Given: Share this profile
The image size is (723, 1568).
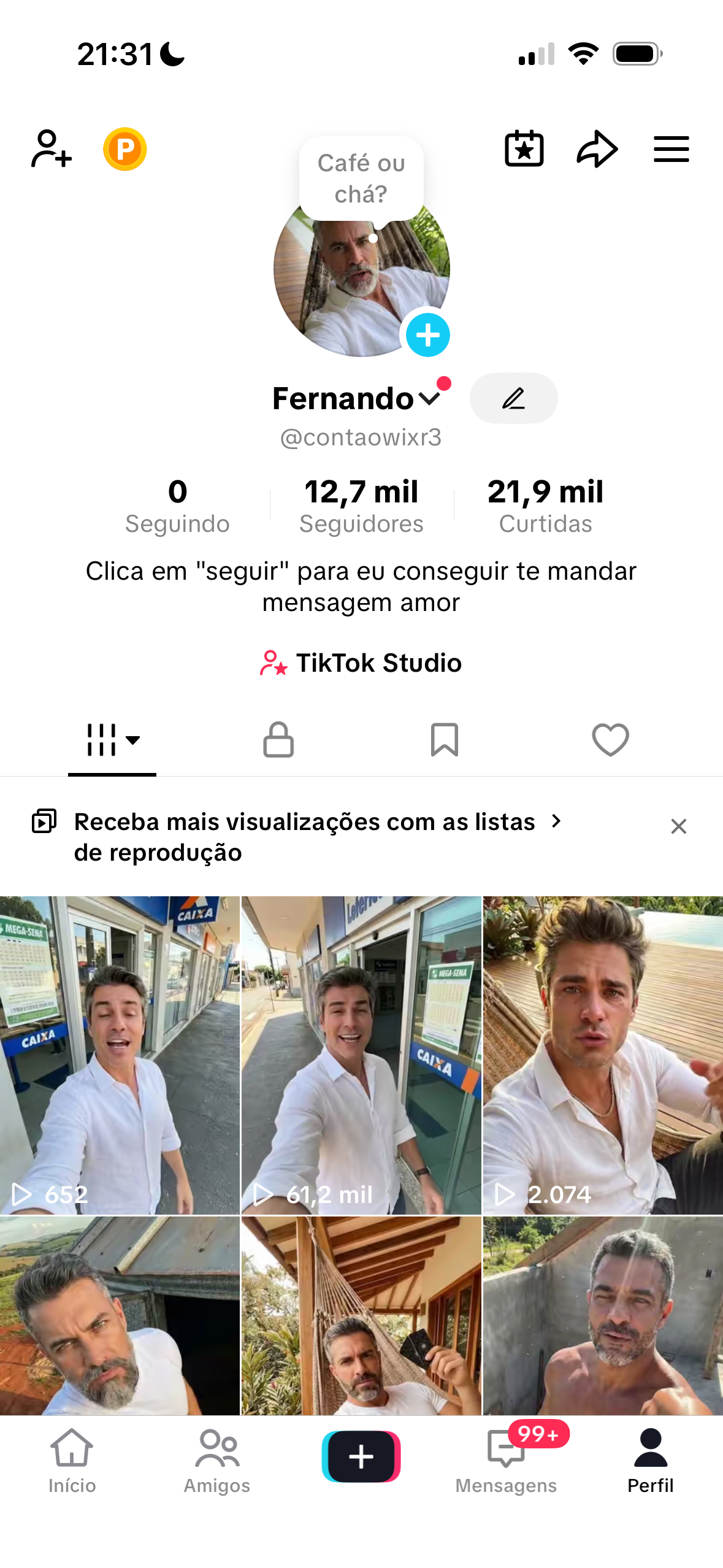Looking at the screenshot, I should tap(597, 148).
